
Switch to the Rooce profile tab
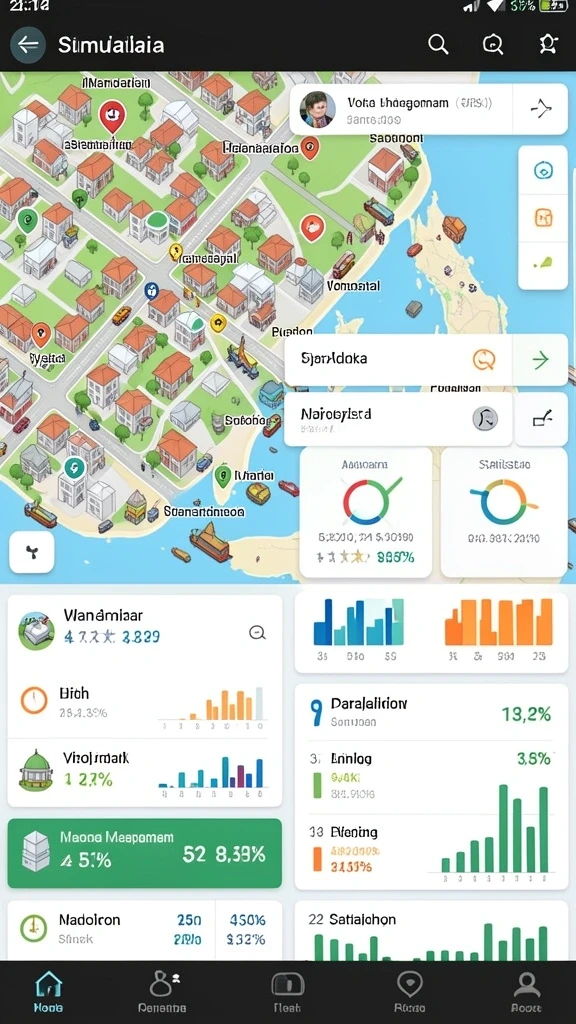click(x=526, y=992)
